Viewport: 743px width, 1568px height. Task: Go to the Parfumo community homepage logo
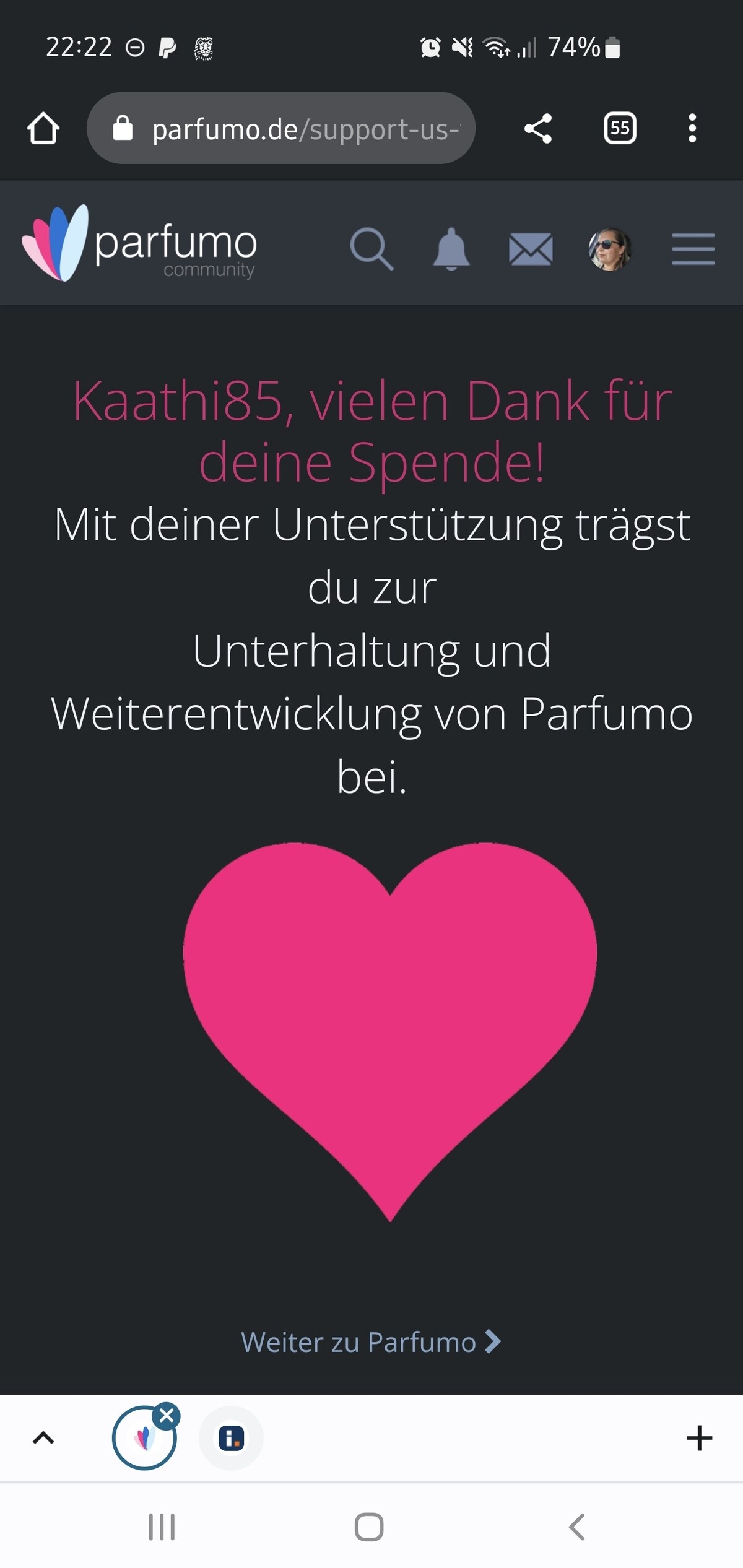(x=139, y=243)
